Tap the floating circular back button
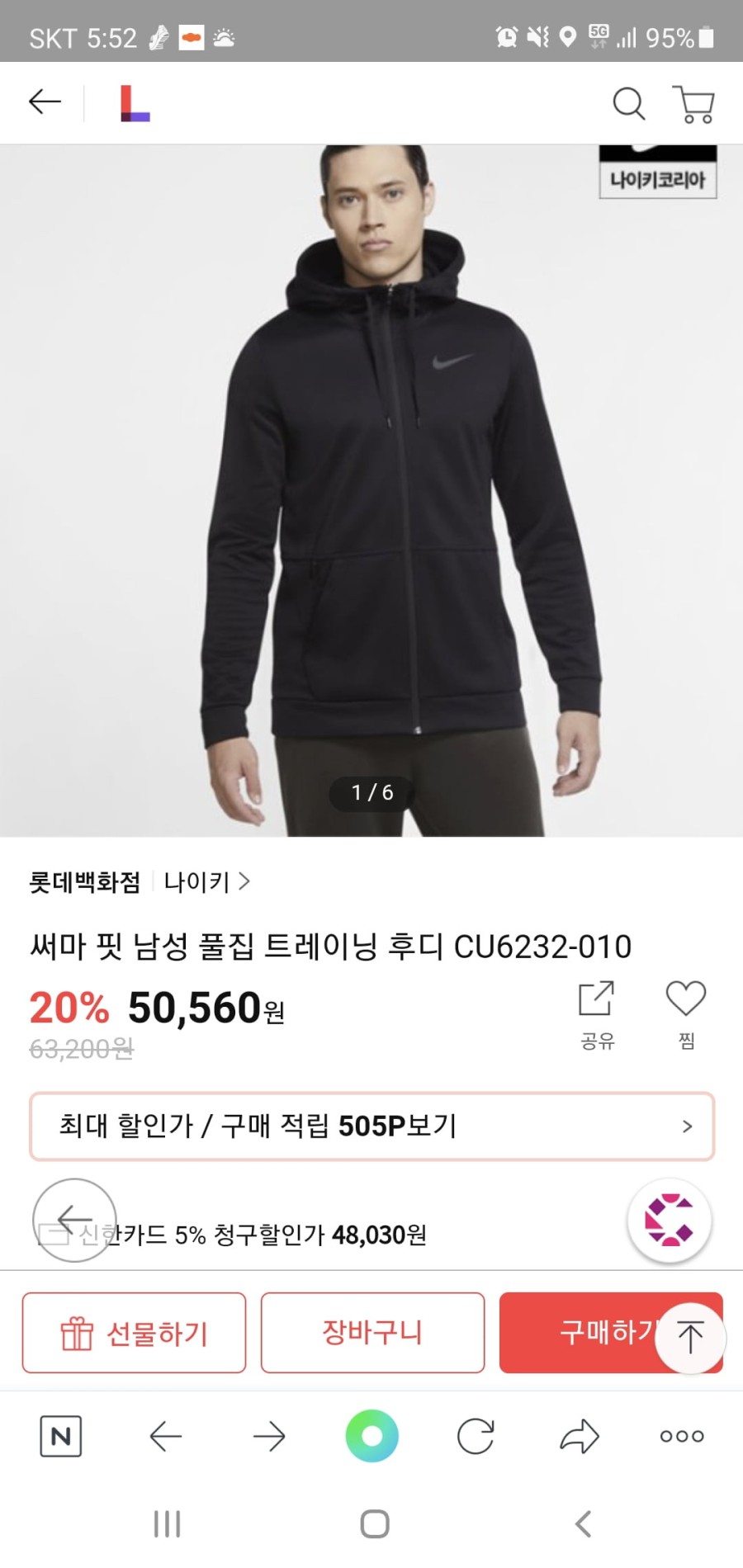743x1568 pixels. (x=74, y=1220)
